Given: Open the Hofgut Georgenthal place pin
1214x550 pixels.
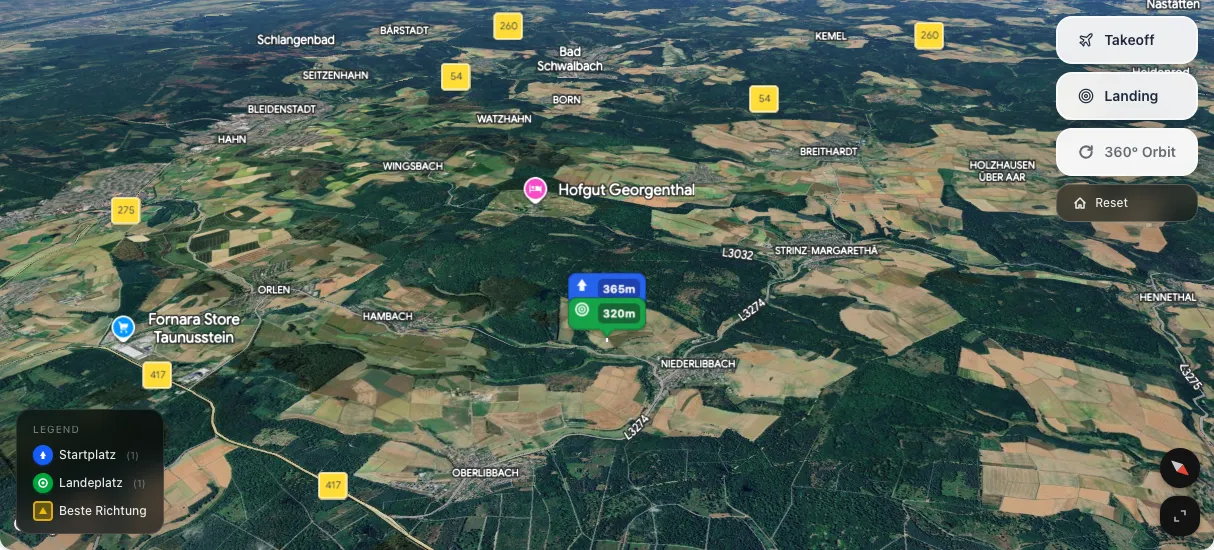Looking at the screenshot, I should [x=535, y=189].
